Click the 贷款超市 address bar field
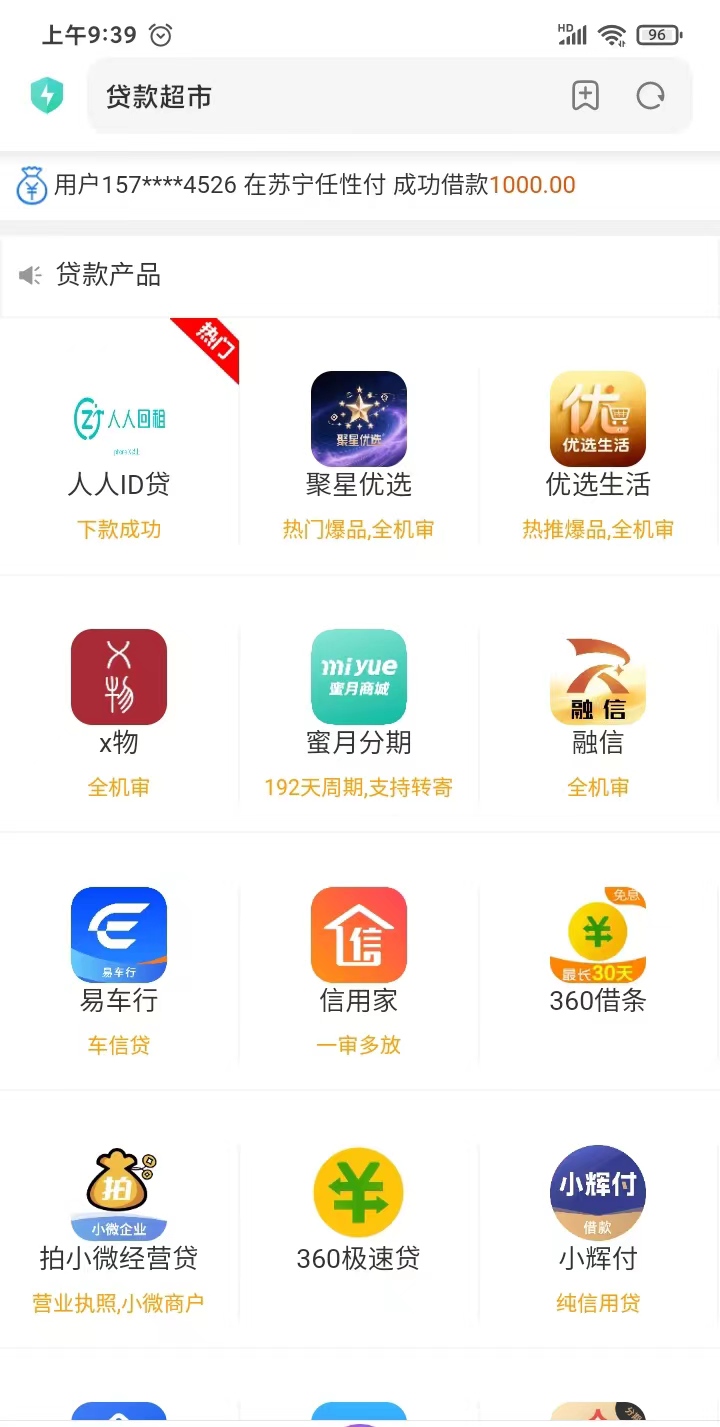The width and height of the screenshot is (720, 1427). 300,95
